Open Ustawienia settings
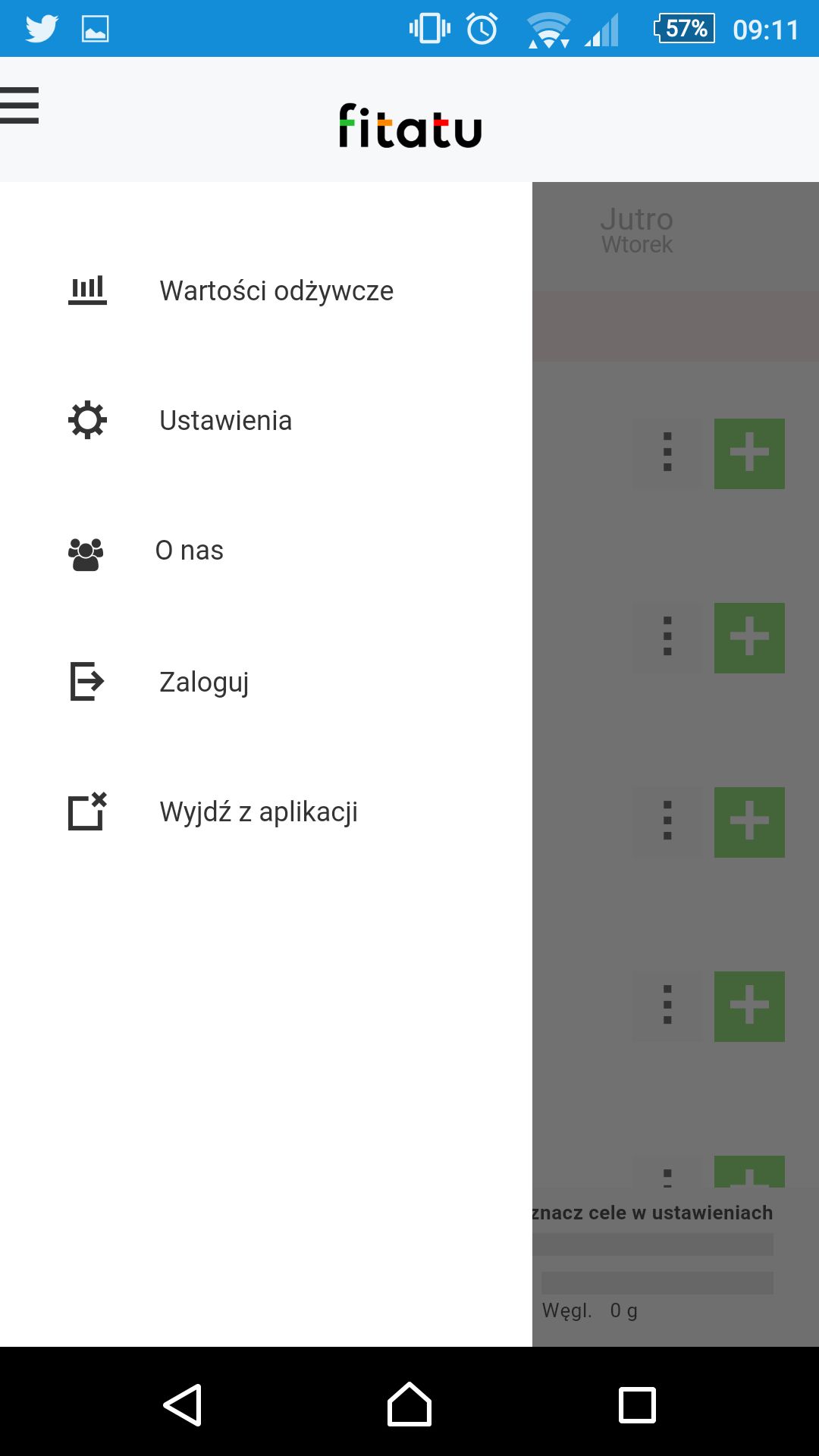Viewport: 819px width, 1456px height. (x=266, y=421)
